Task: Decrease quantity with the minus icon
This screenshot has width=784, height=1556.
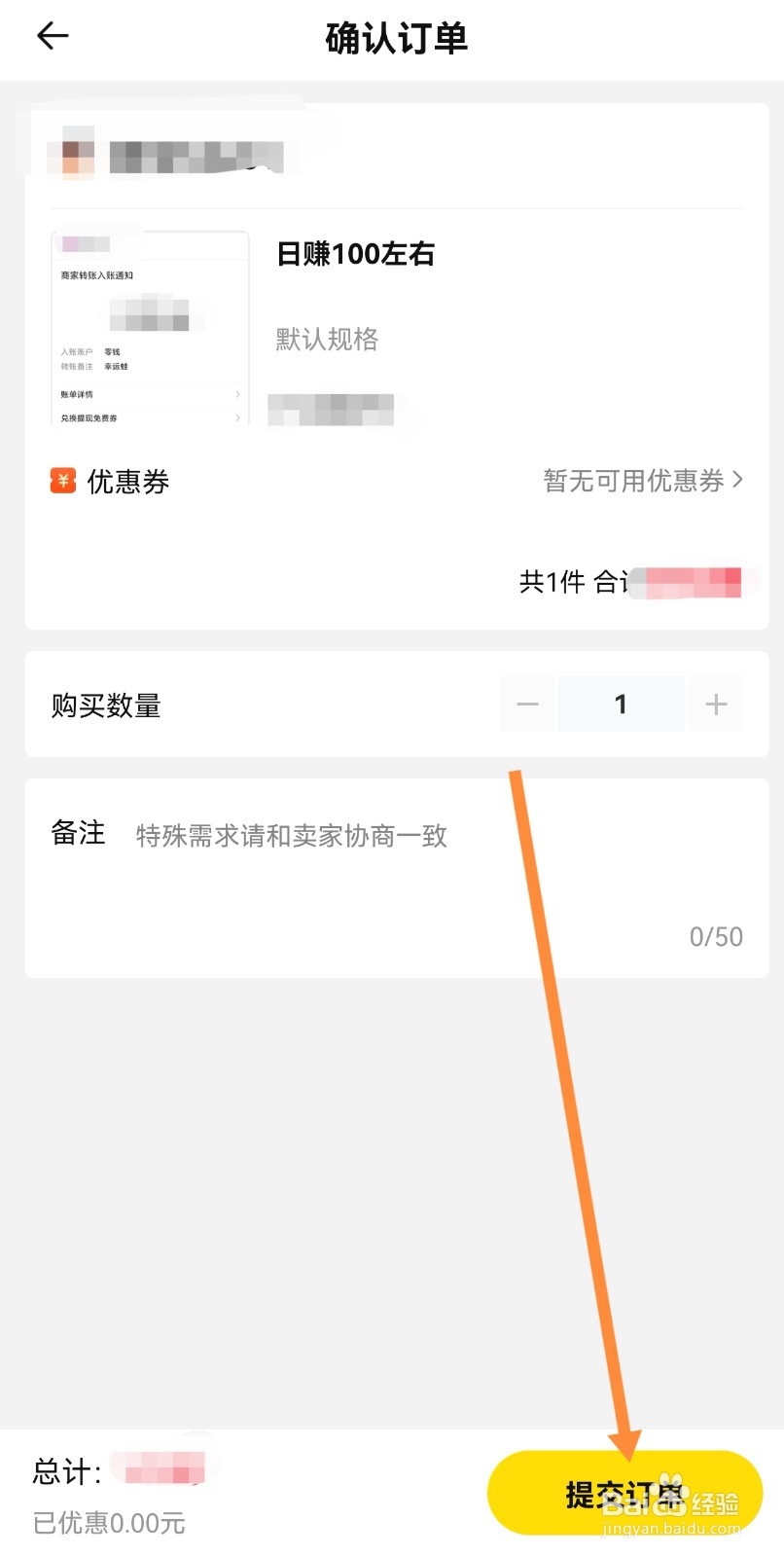Action: (x=526, y=704)
